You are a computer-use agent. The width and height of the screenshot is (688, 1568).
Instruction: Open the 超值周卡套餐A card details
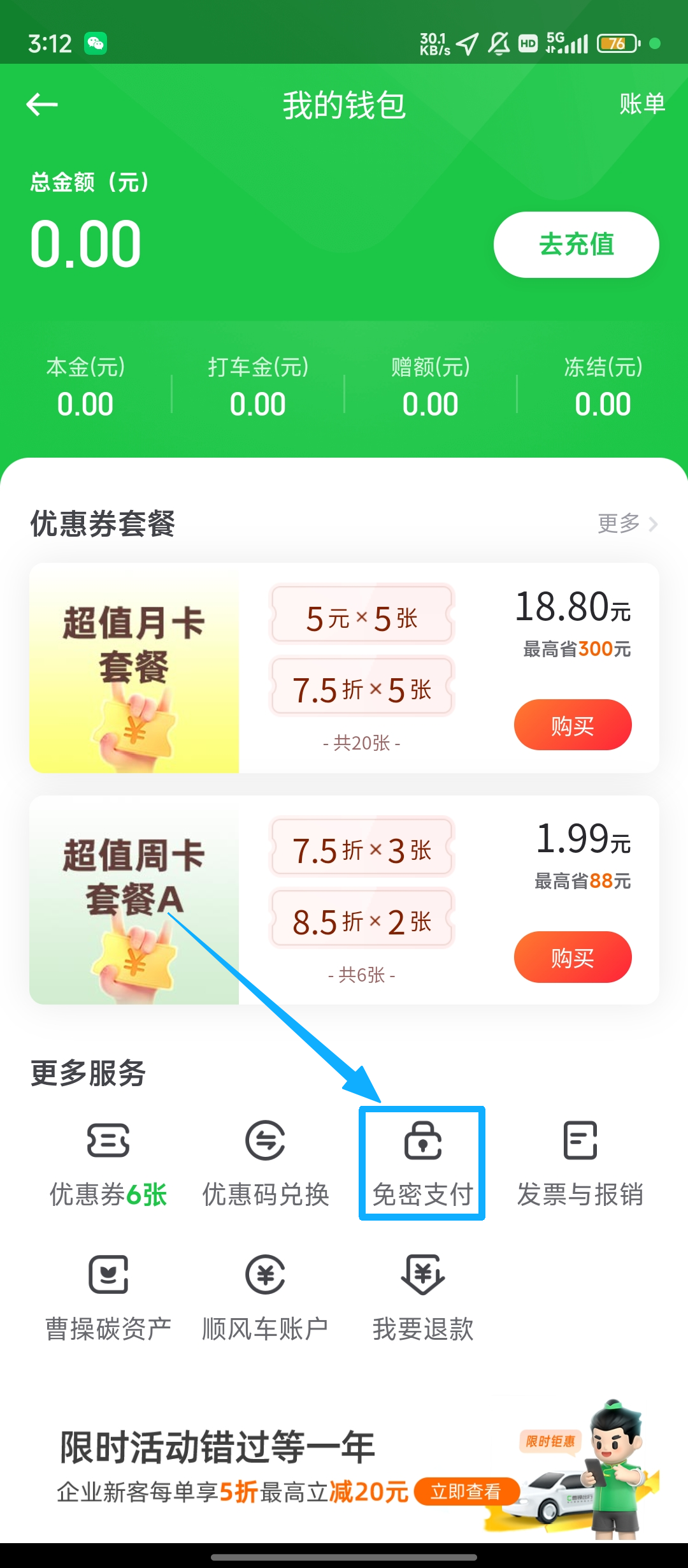(x=134, y=900)
